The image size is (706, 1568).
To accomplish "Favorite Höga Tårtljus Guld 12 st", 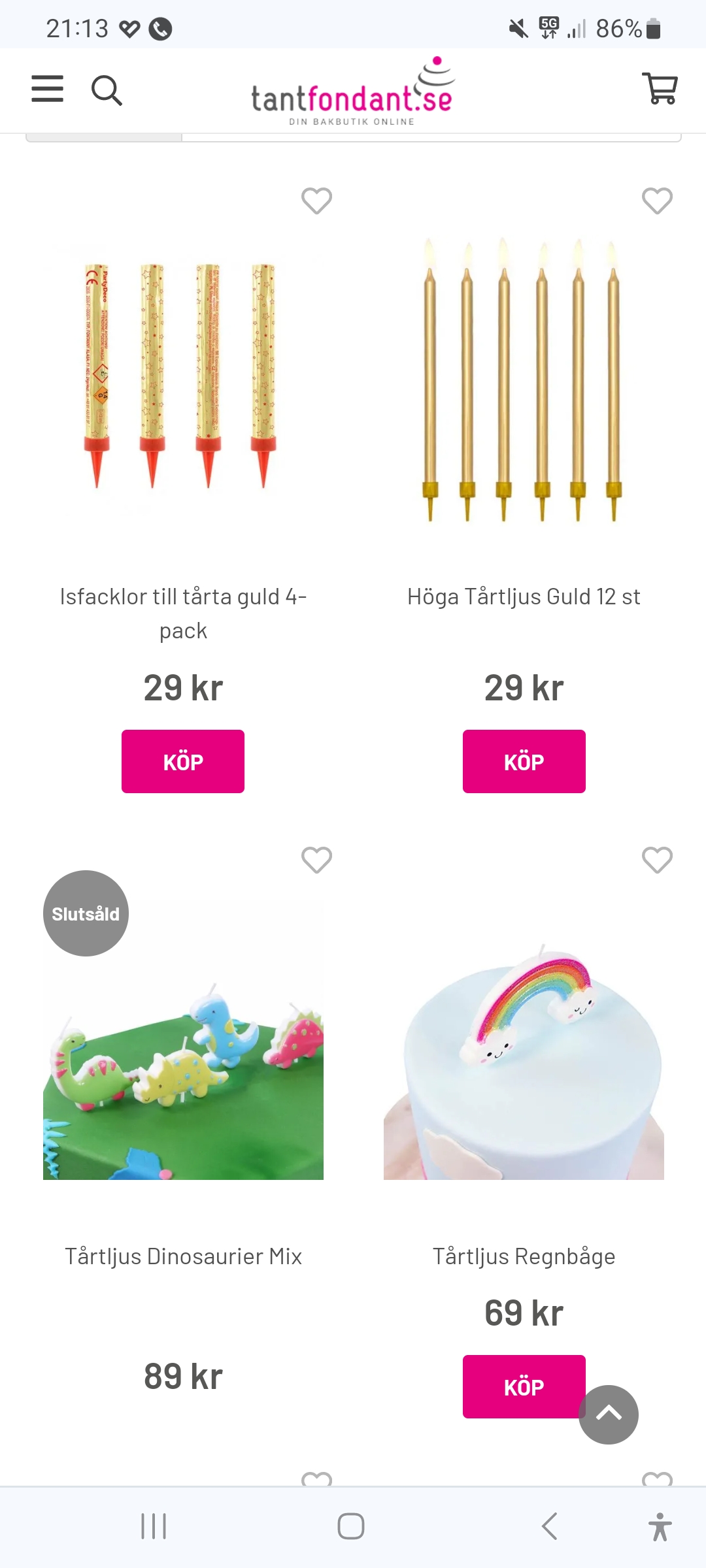I will [657, 201].
